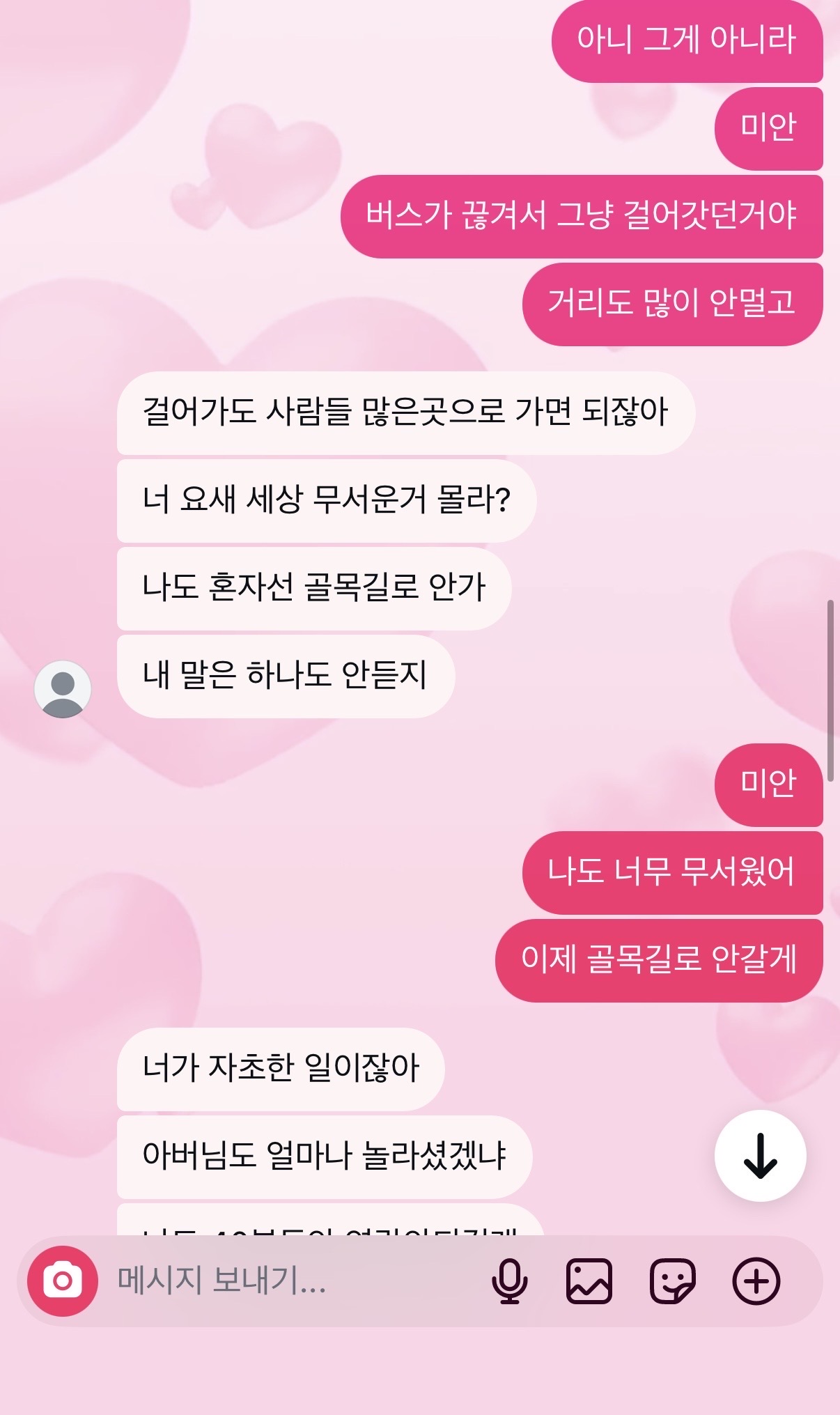Record a voice message with the microphone
The height and width of the screenshot is (1415, 840).
pos(509,1281)
